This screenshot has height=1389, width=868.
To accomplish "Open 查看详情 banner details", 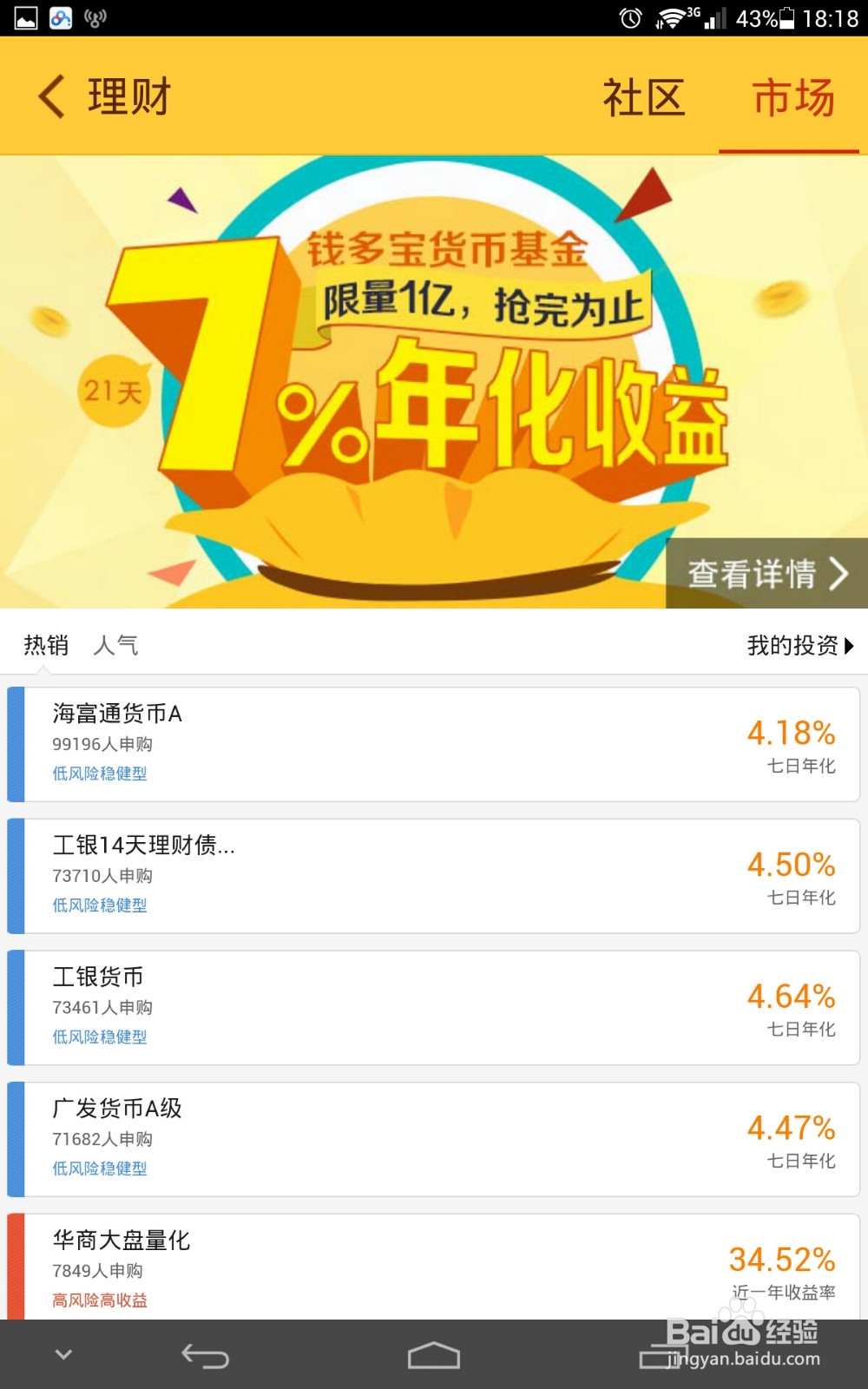I will tap(751, 573).
